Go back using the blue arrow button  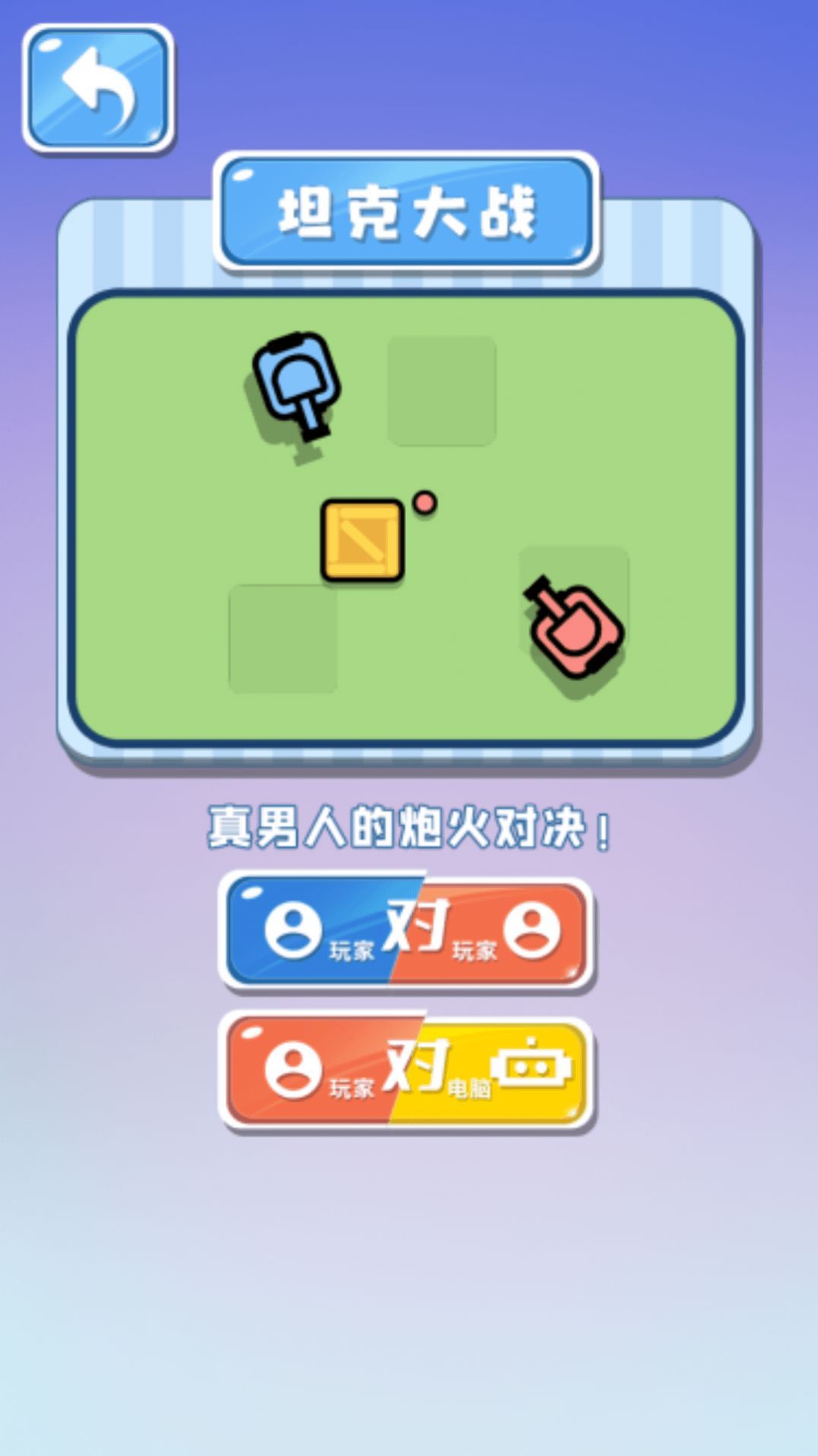(98, 88)
